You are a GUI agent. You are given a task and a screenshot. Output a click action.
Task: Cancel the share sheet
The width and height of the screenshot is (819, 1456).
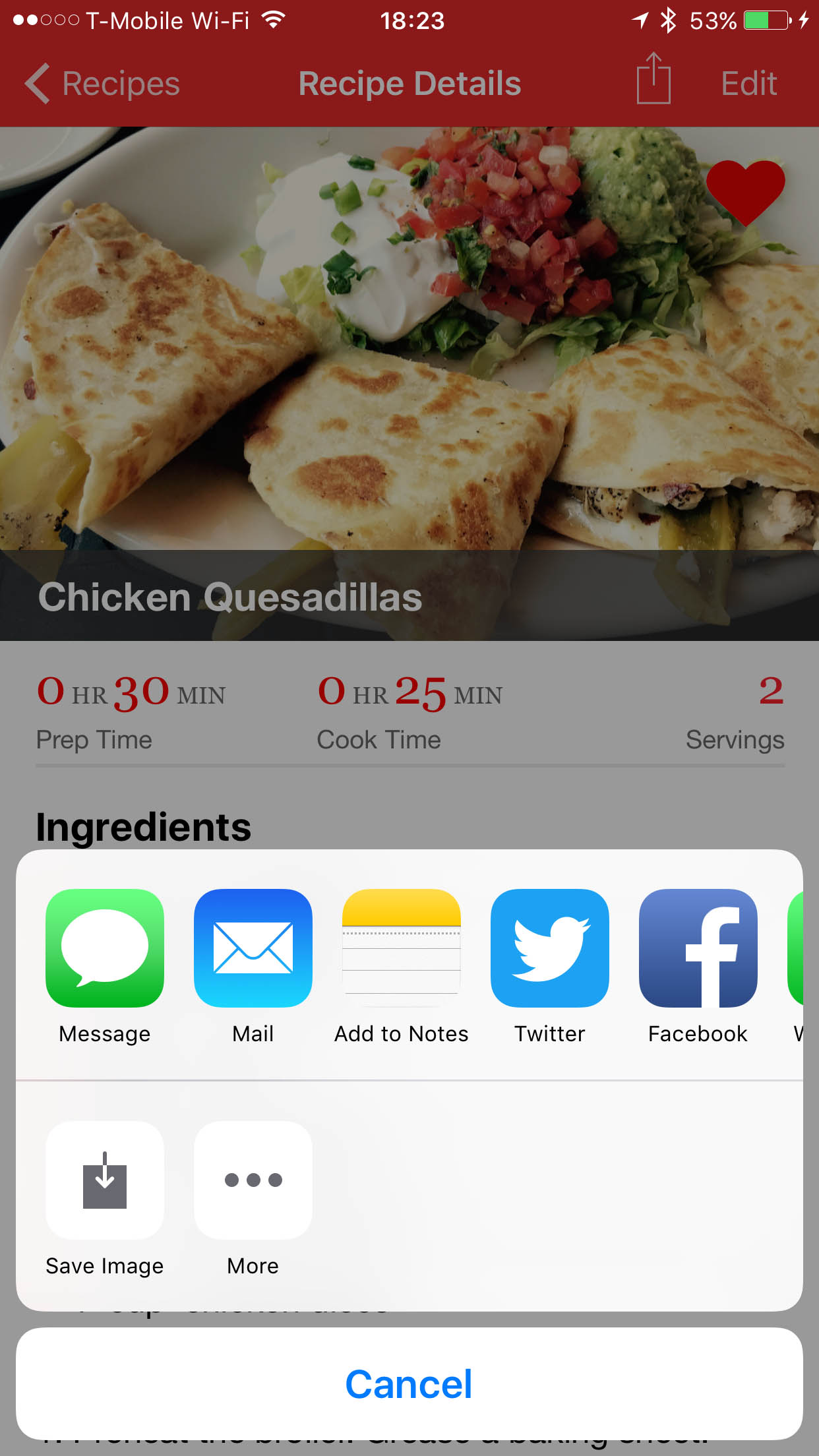409,1383
